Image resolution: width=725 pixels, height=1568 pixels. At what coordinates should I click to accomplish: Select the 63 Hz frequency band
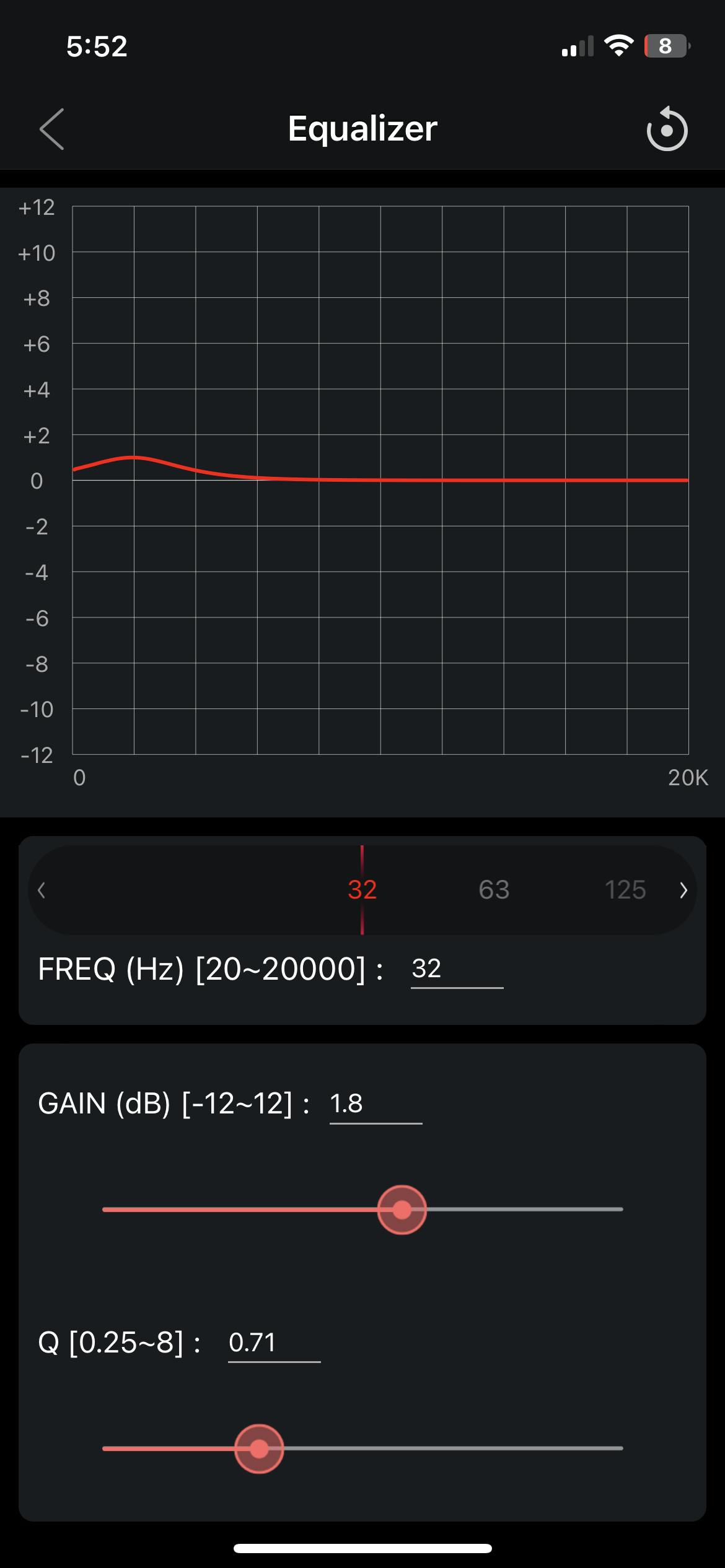[494, 890]
